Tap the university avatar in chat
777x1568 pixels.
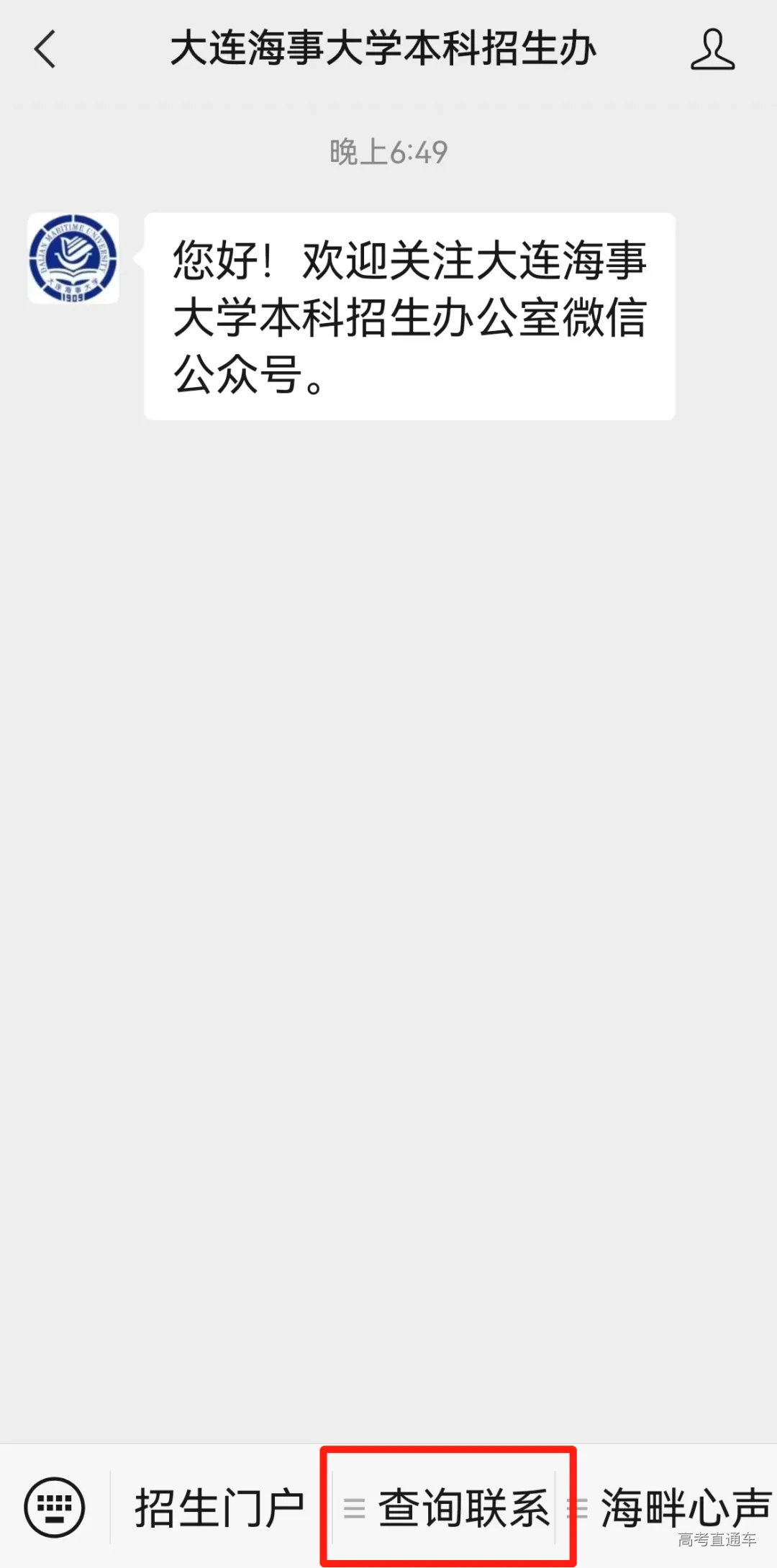[73, 258]
